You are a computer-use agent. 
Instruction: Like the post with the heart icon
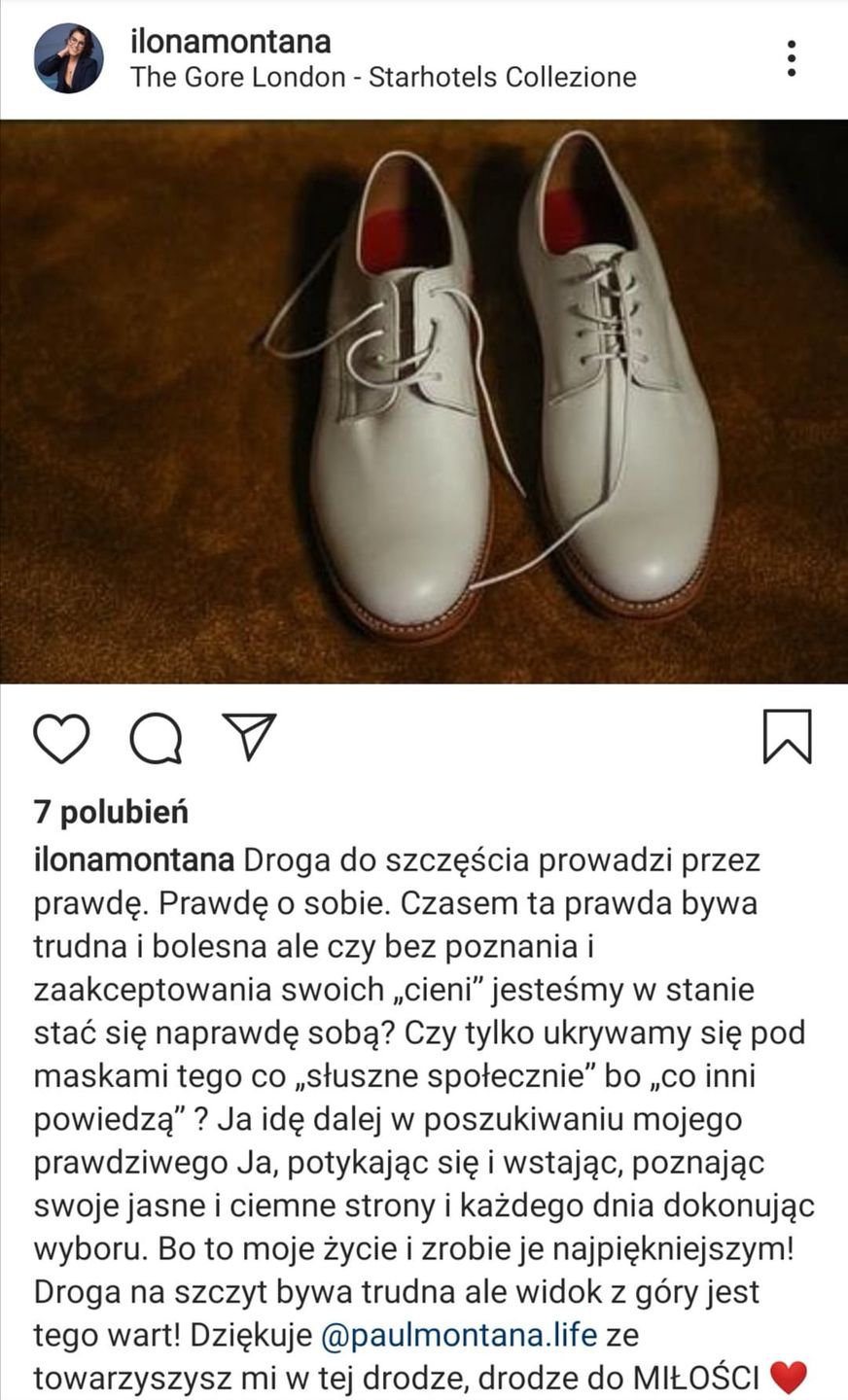(x=62, y=738)
